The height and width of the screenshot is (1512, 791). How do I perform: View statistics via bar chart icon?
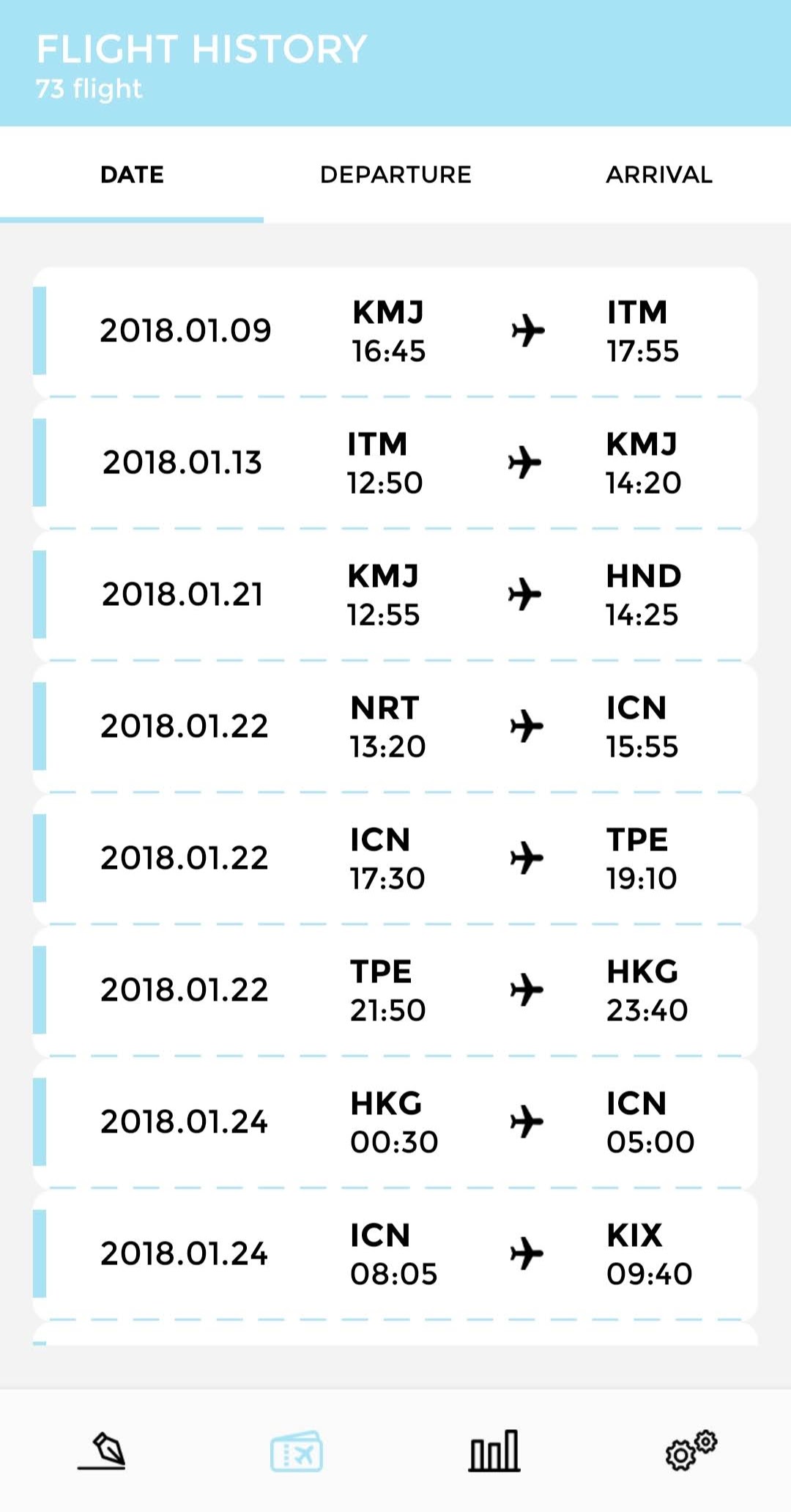pos(494,1451)
